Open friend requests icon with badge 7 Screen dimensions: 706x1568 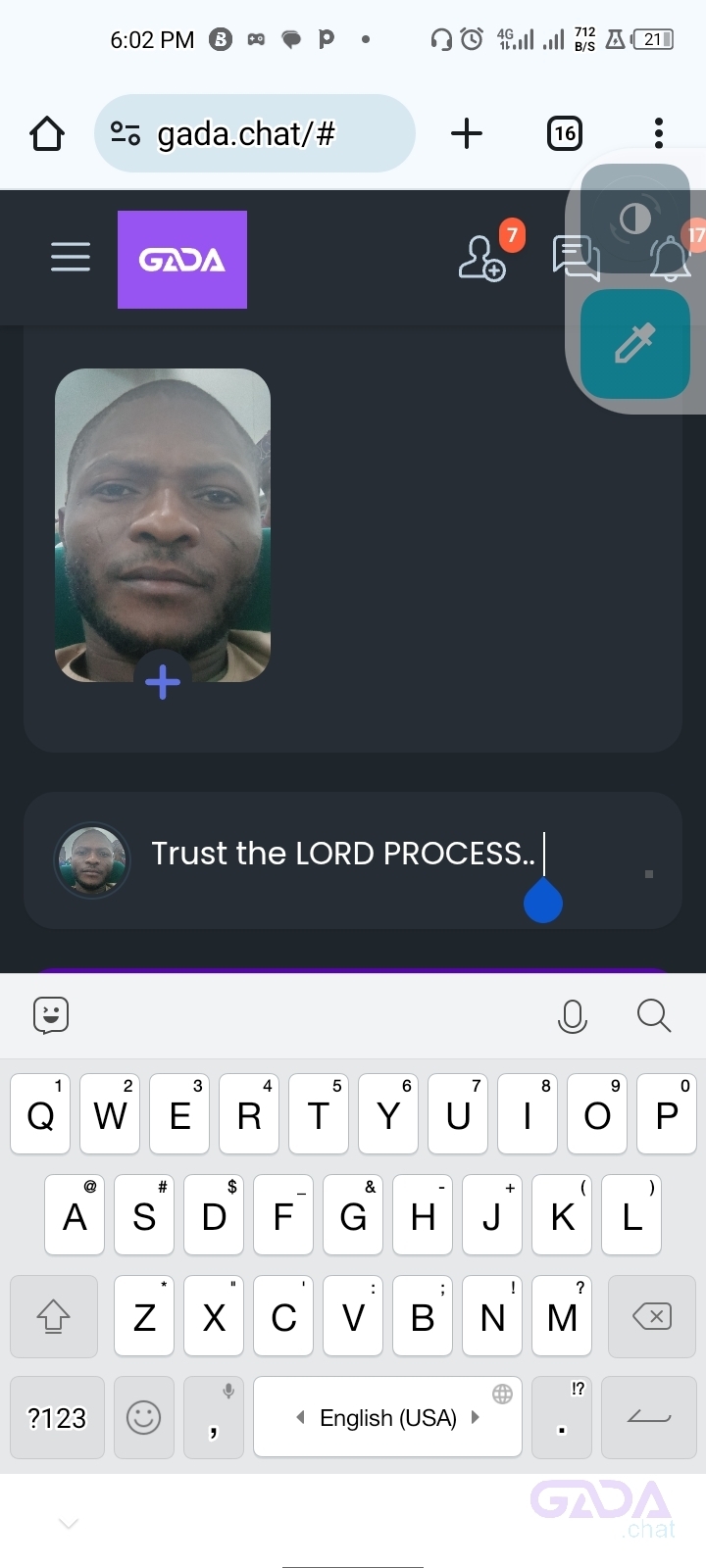click(482, 258)
